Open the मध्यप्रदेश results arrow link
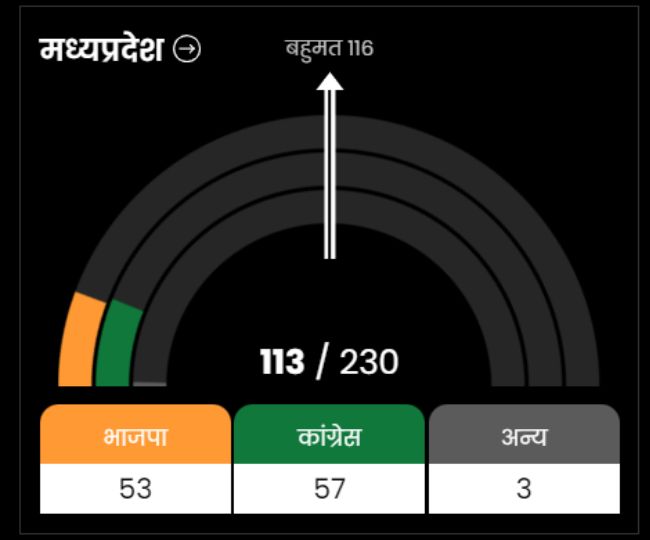Viewport: 650px width, 540px height. click(x=187, y=48)
